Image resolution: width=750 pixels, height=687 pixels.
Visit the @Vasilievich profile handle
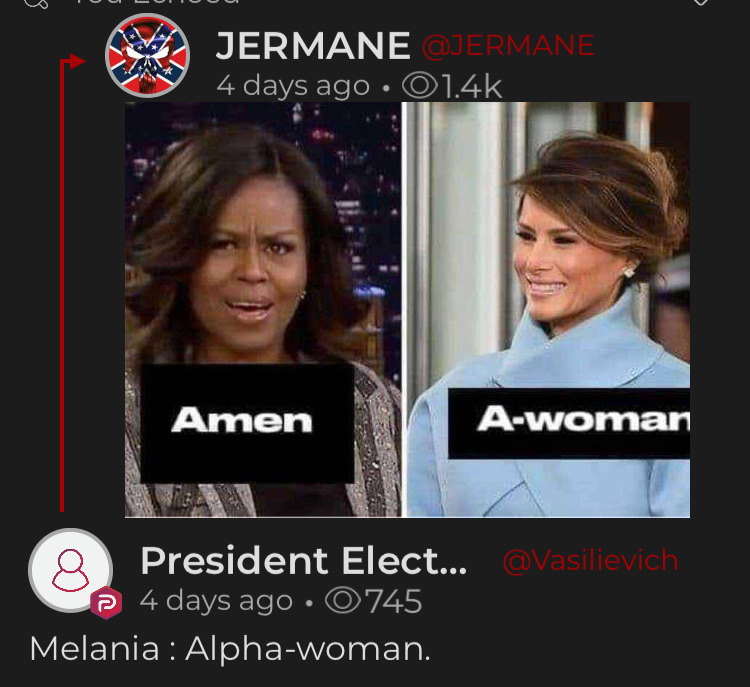coord(590,561)
